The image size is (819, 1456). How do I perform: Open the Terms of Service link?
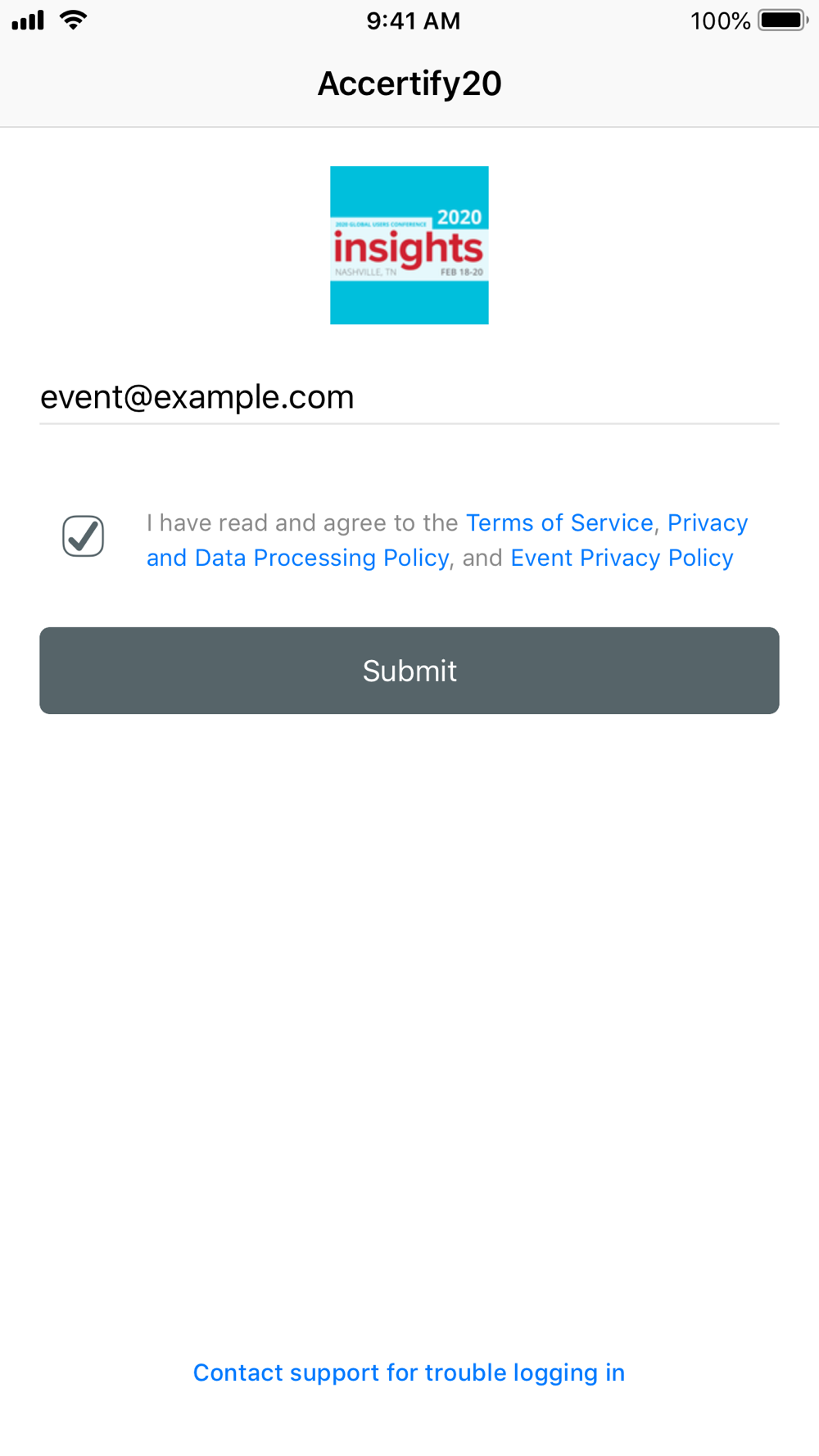[559, 522]
